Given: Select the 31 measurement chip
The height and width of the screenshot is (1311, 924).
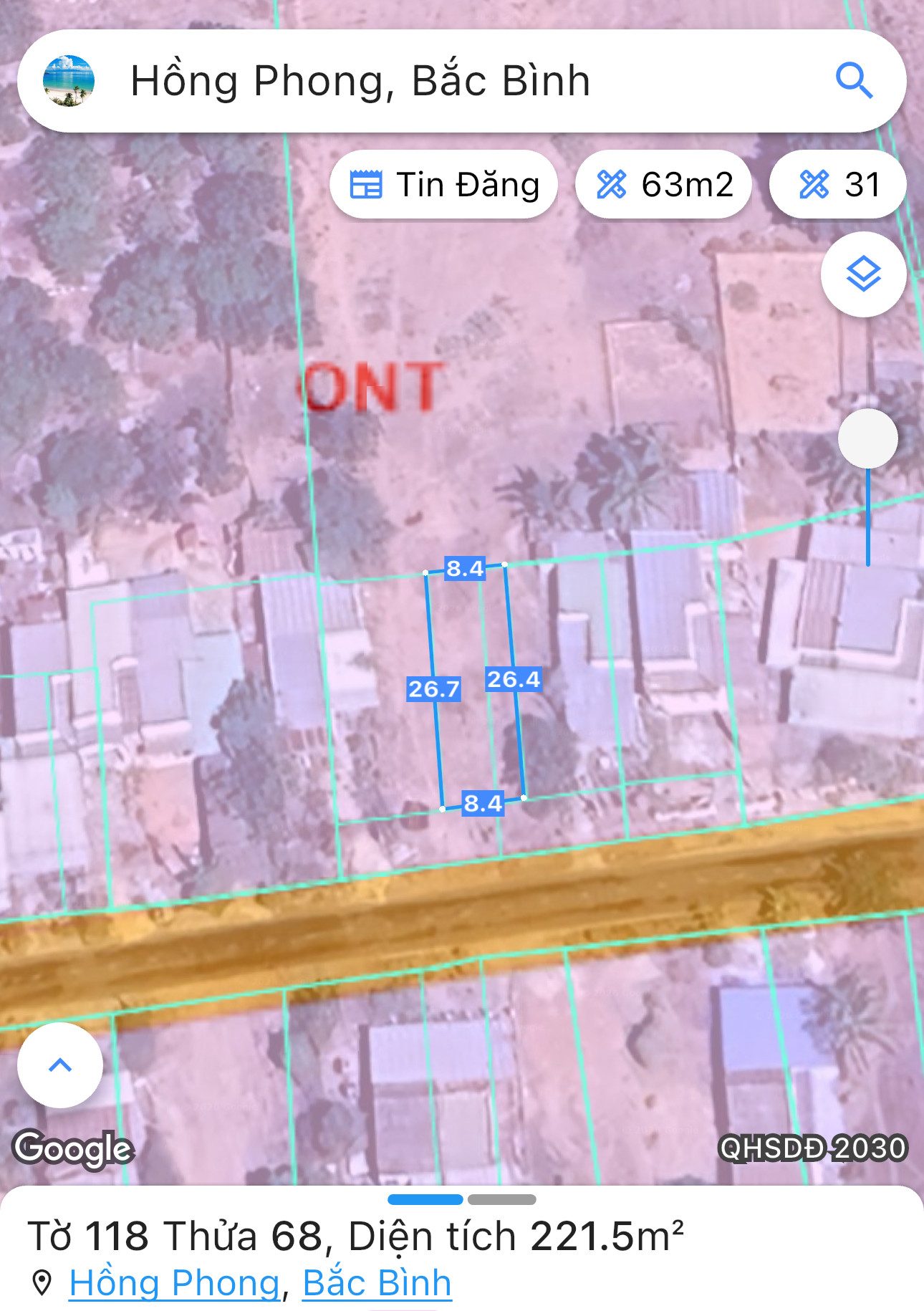Looking at the screenshot, I should (838, 184).
